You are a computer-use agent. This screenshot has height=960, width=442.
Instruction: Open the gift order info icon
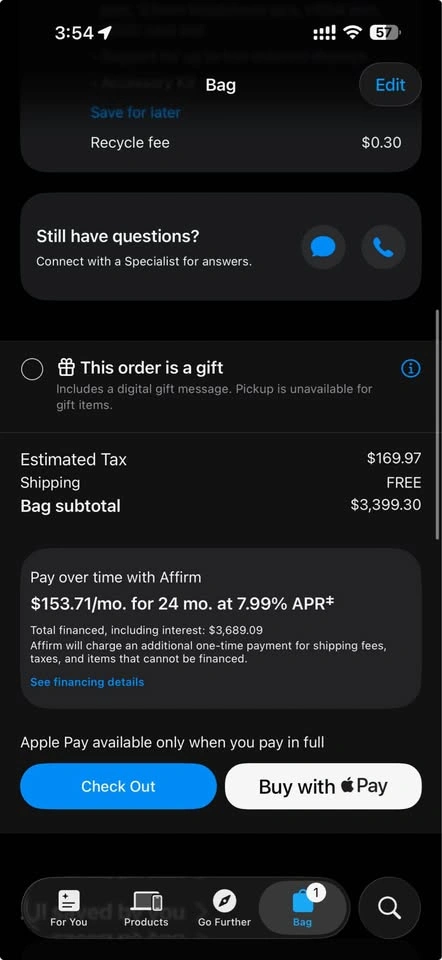[410, 369]
